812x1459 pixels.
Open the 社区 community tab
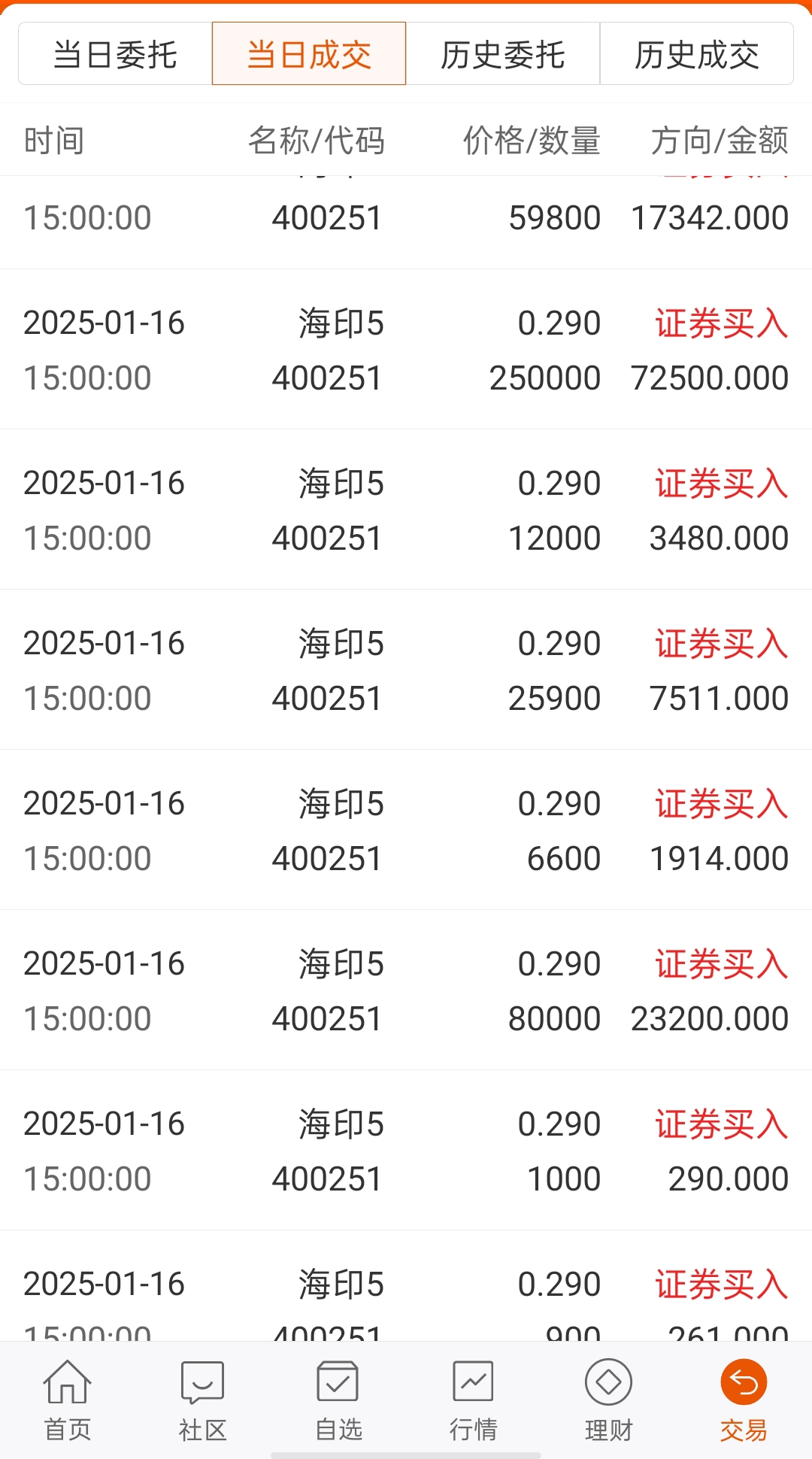[203, 1400]
